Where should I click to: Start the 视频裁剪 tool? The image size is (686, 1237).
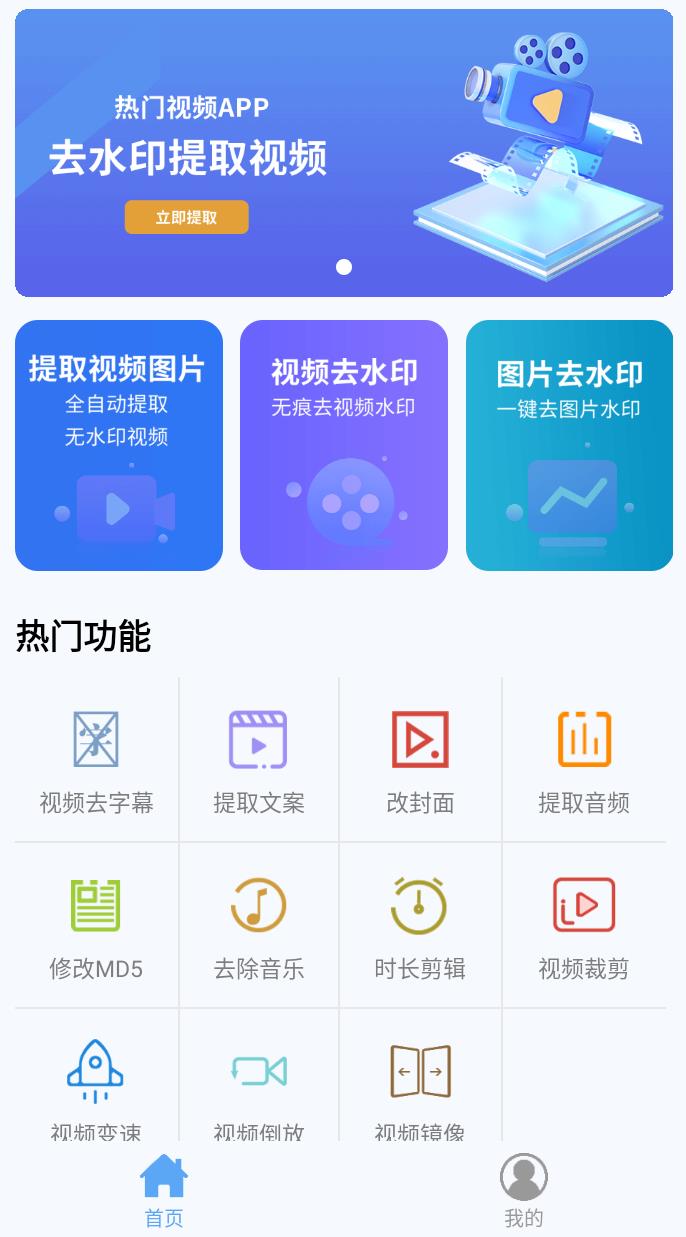584,925
